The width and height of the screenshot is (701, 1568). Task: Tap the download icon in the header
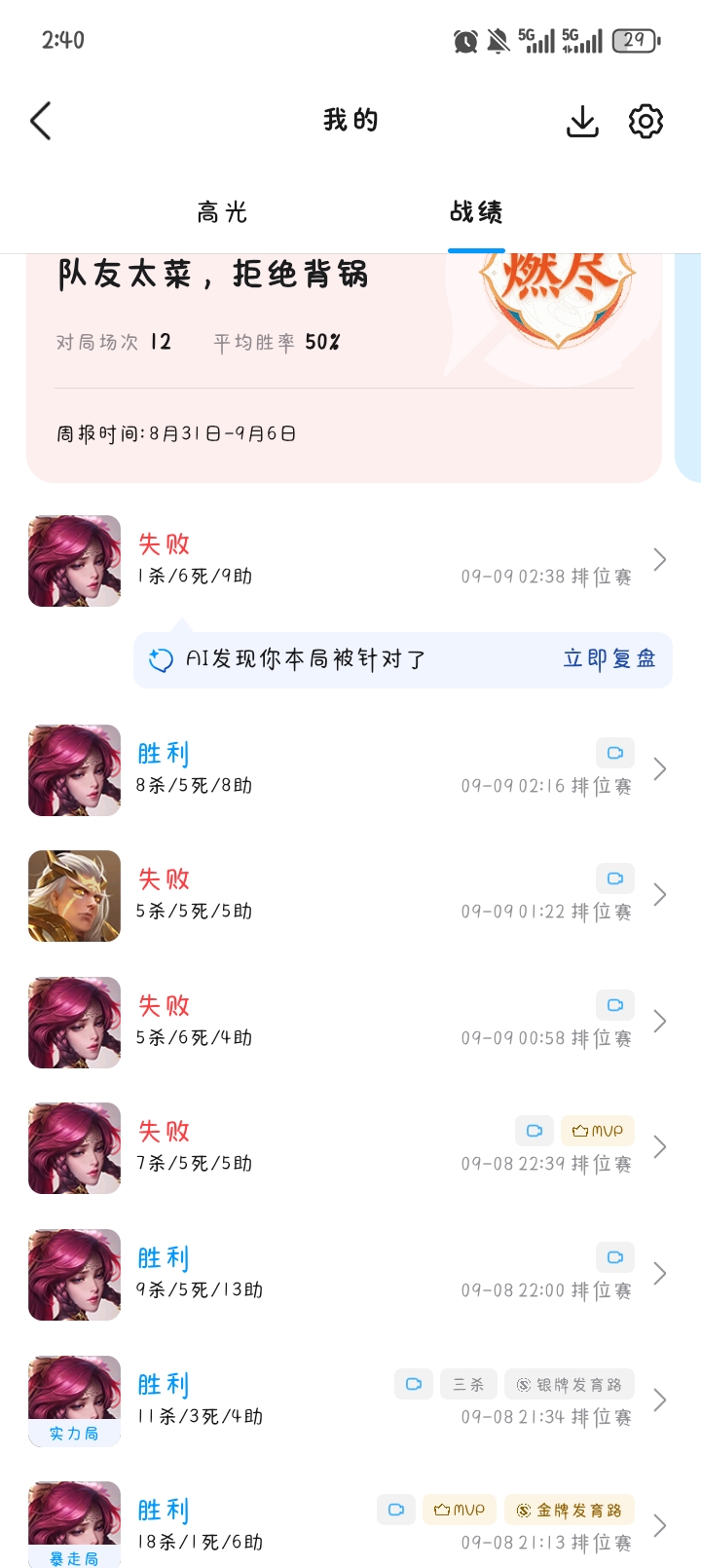582,121
